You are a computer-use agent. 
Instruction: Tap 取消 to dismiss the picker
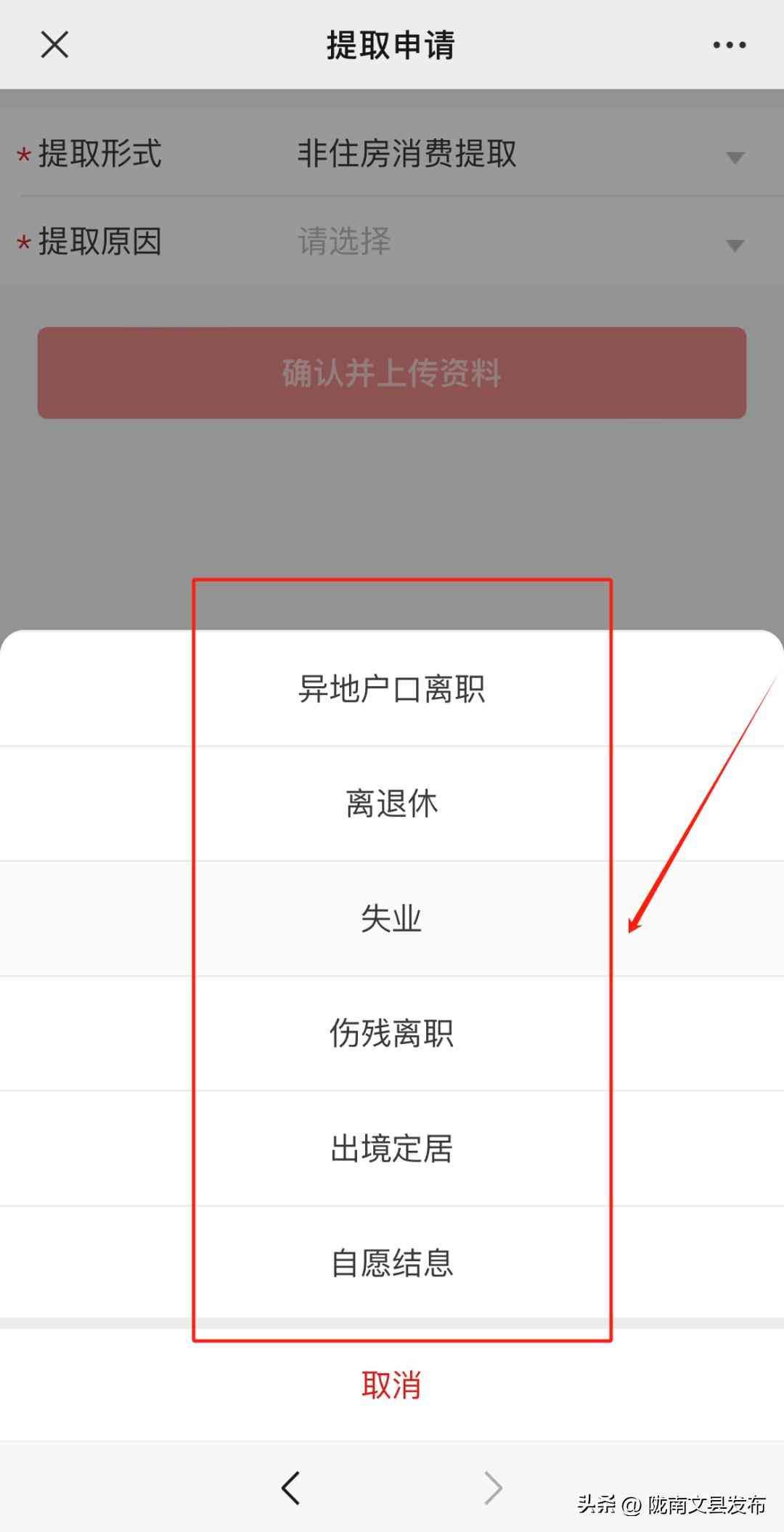[391, 1385]
